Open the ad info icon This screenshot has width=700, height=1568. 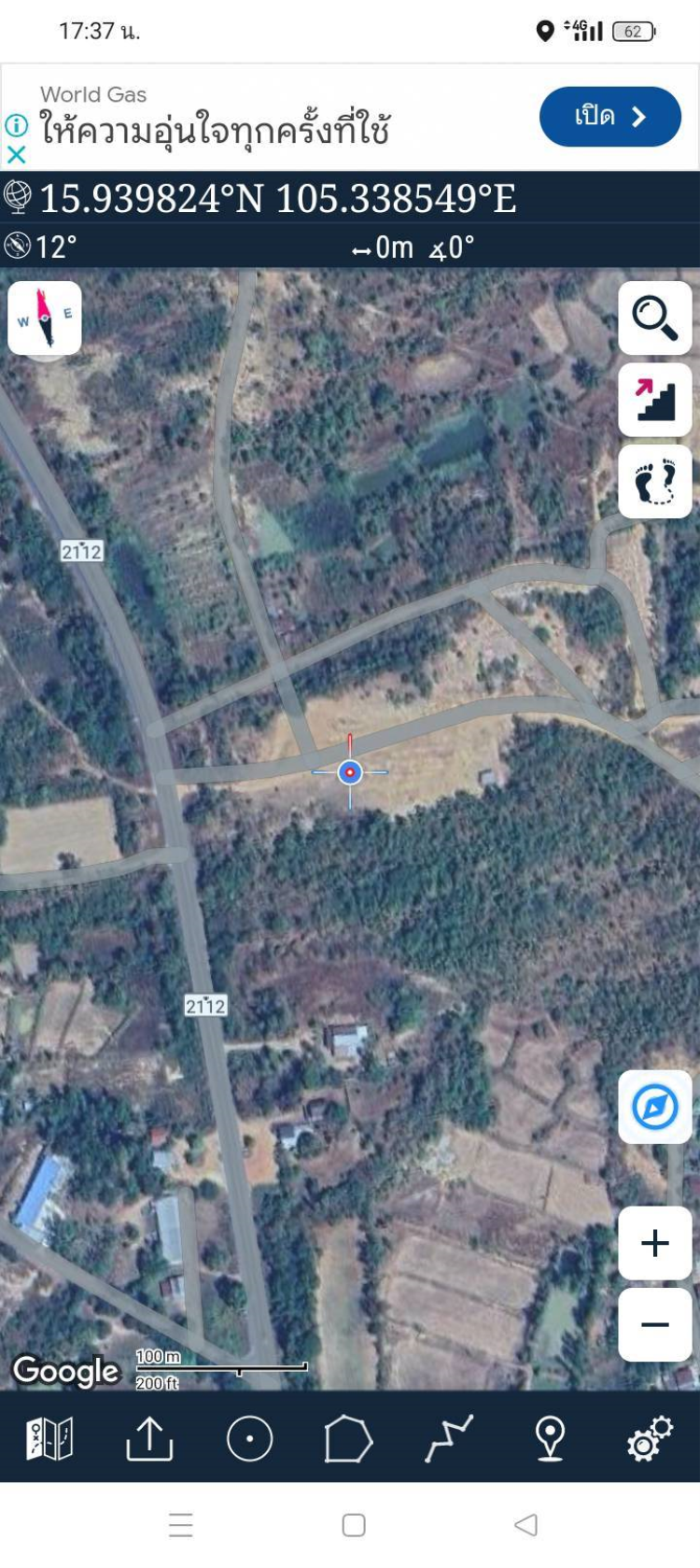click(16, 124)
